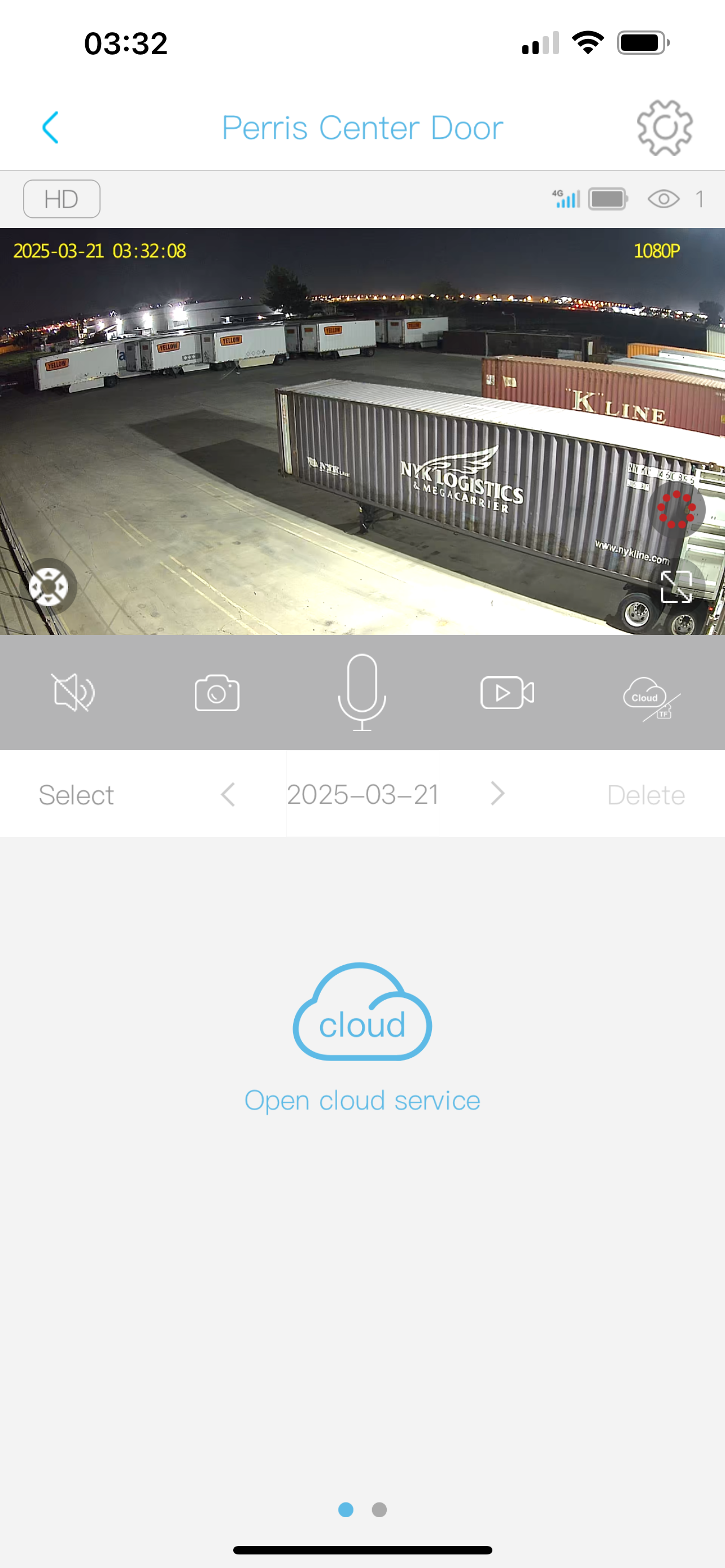Go to the previous day's recordings
This screenshot has height=1568, width=725.
(x=228, y=794)
